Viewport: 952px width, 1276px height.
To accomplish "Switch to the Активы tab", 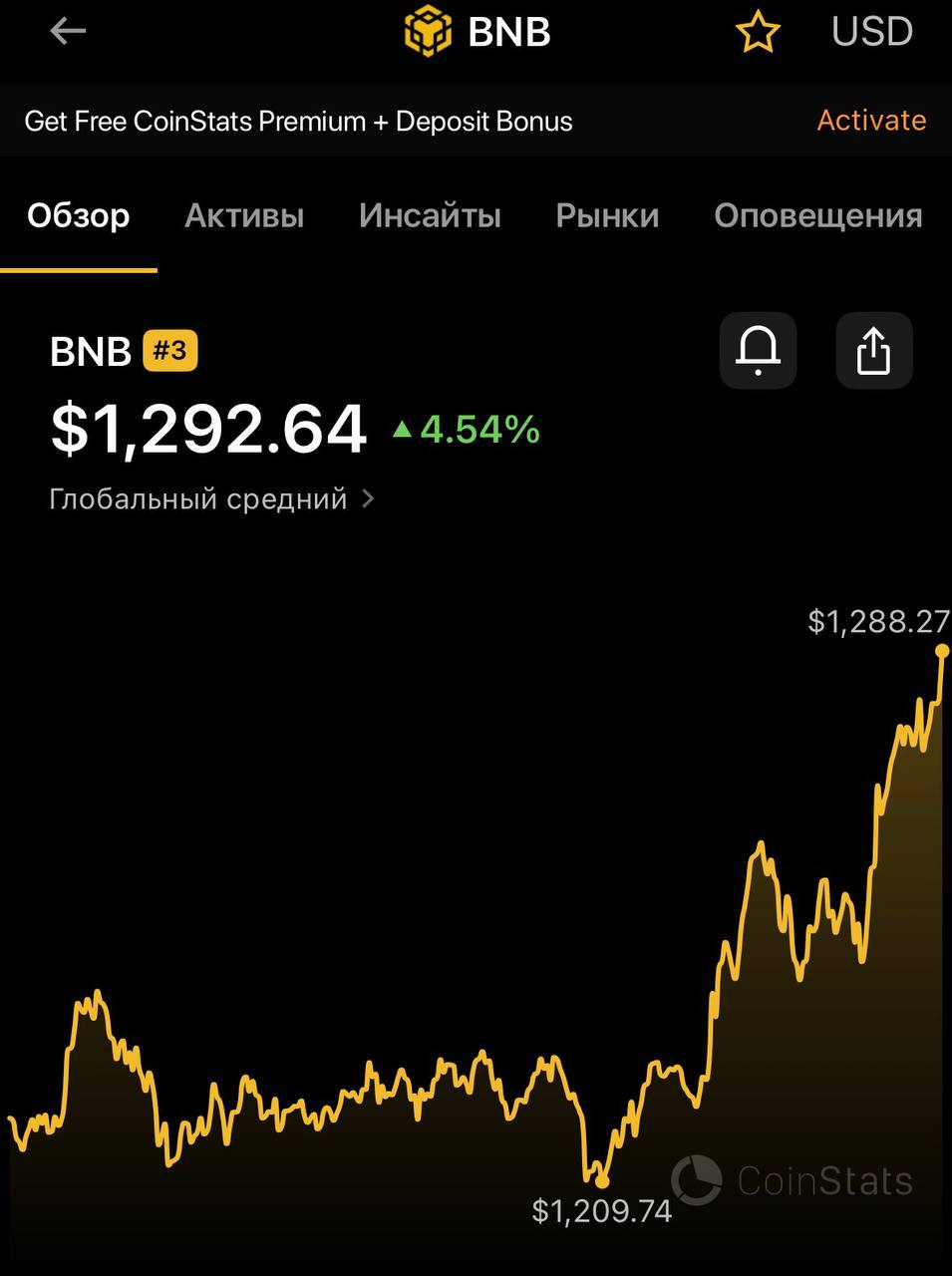I will click(244, 216).
